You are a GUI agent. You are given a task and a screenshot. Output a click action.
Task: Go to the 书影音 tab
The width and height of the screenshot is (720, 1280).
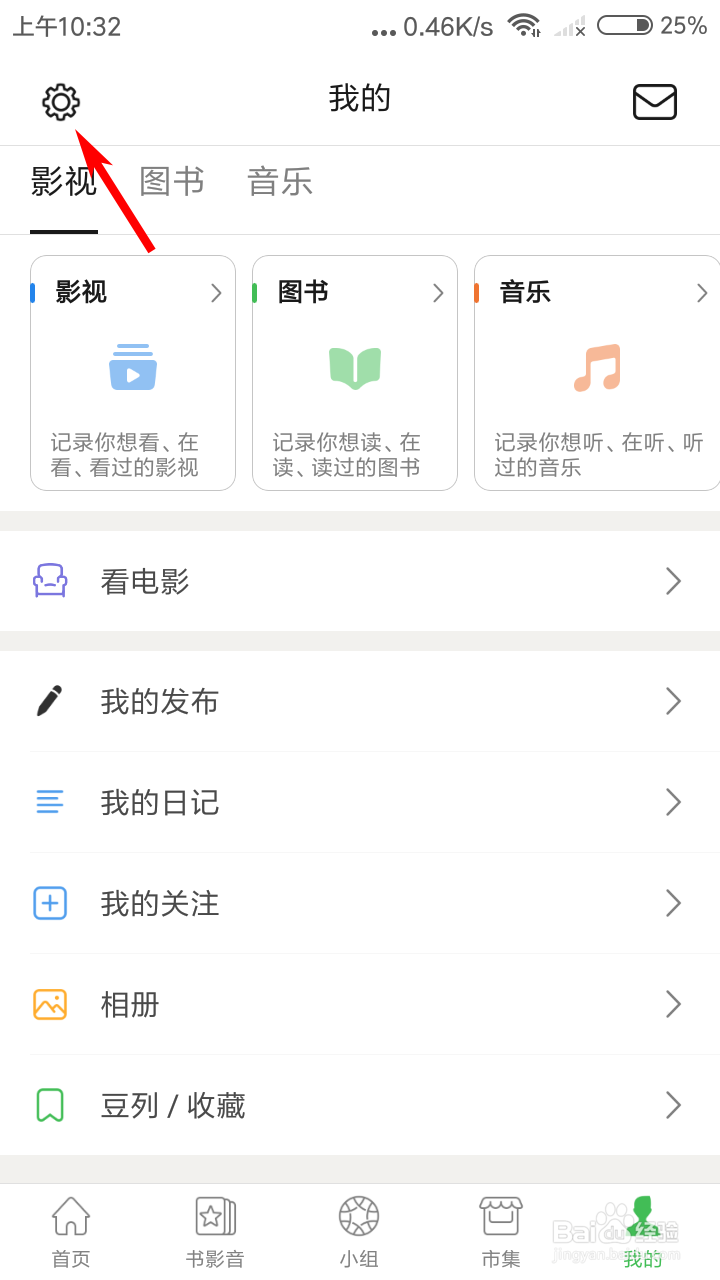click(x=215, y=1232)
